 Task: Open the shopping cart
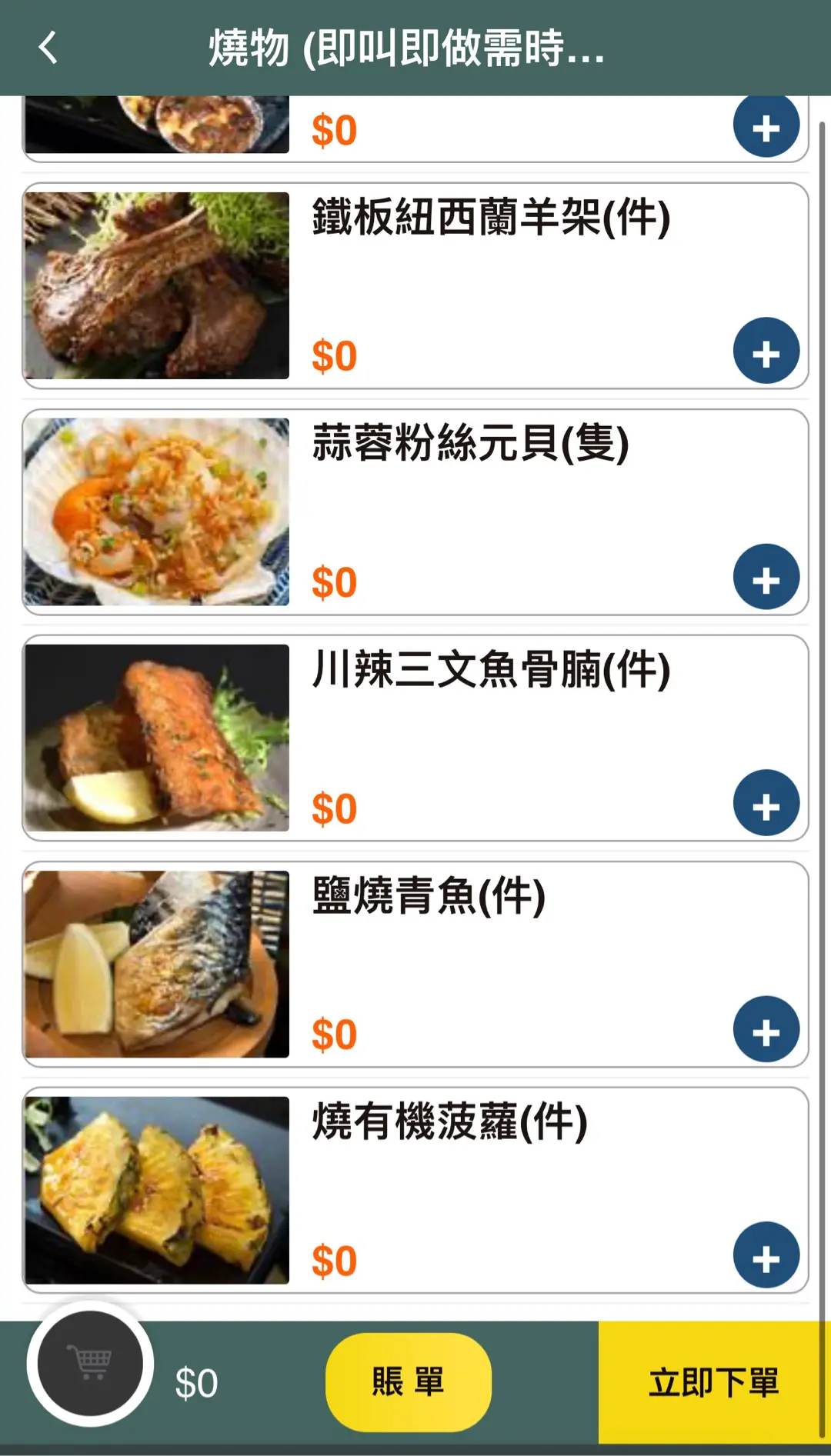pyautogui.click(x=91, y=1363)
